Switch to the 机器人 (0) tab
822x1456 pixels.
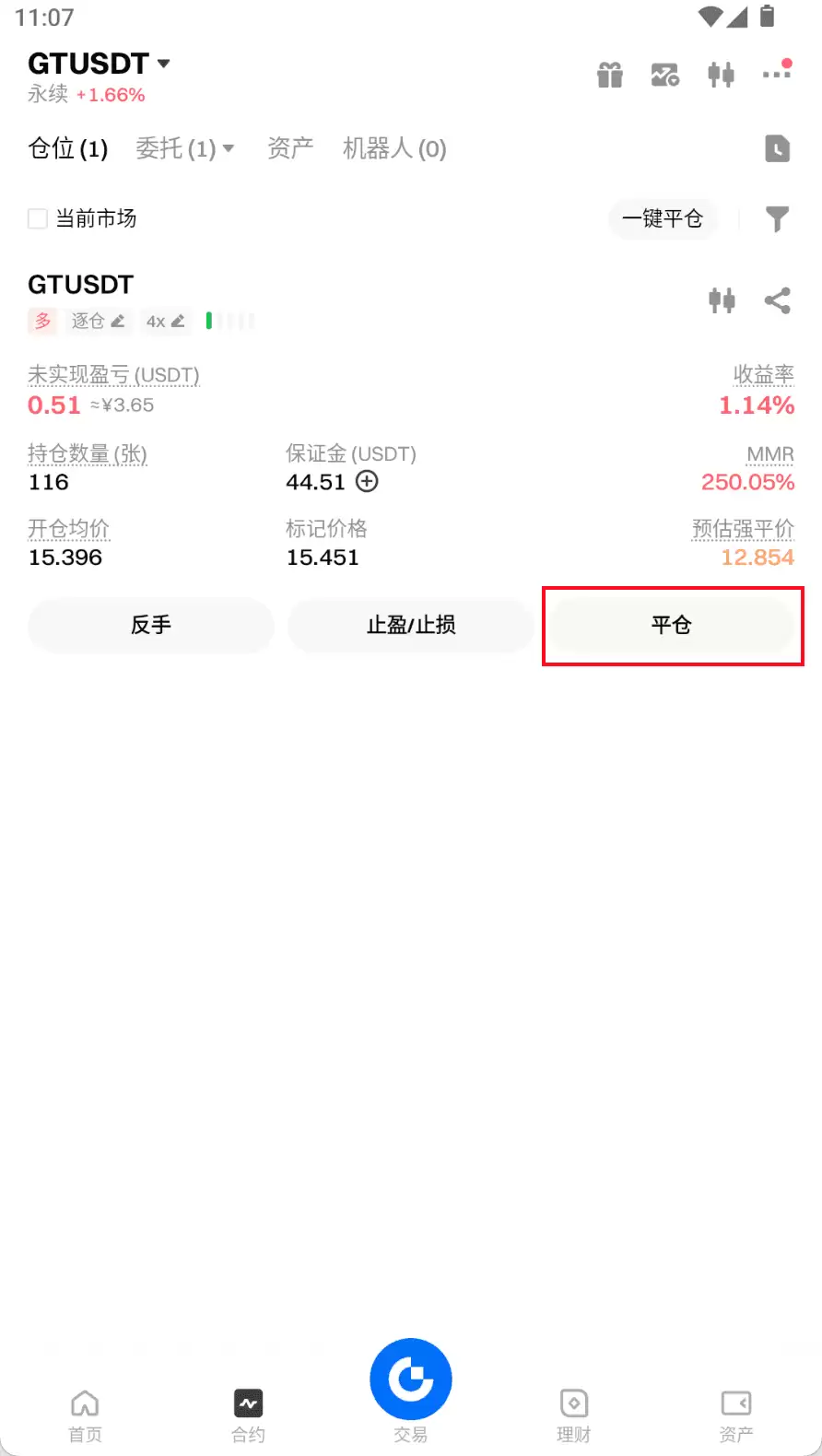pyautogui.click(x=394, y=148)
